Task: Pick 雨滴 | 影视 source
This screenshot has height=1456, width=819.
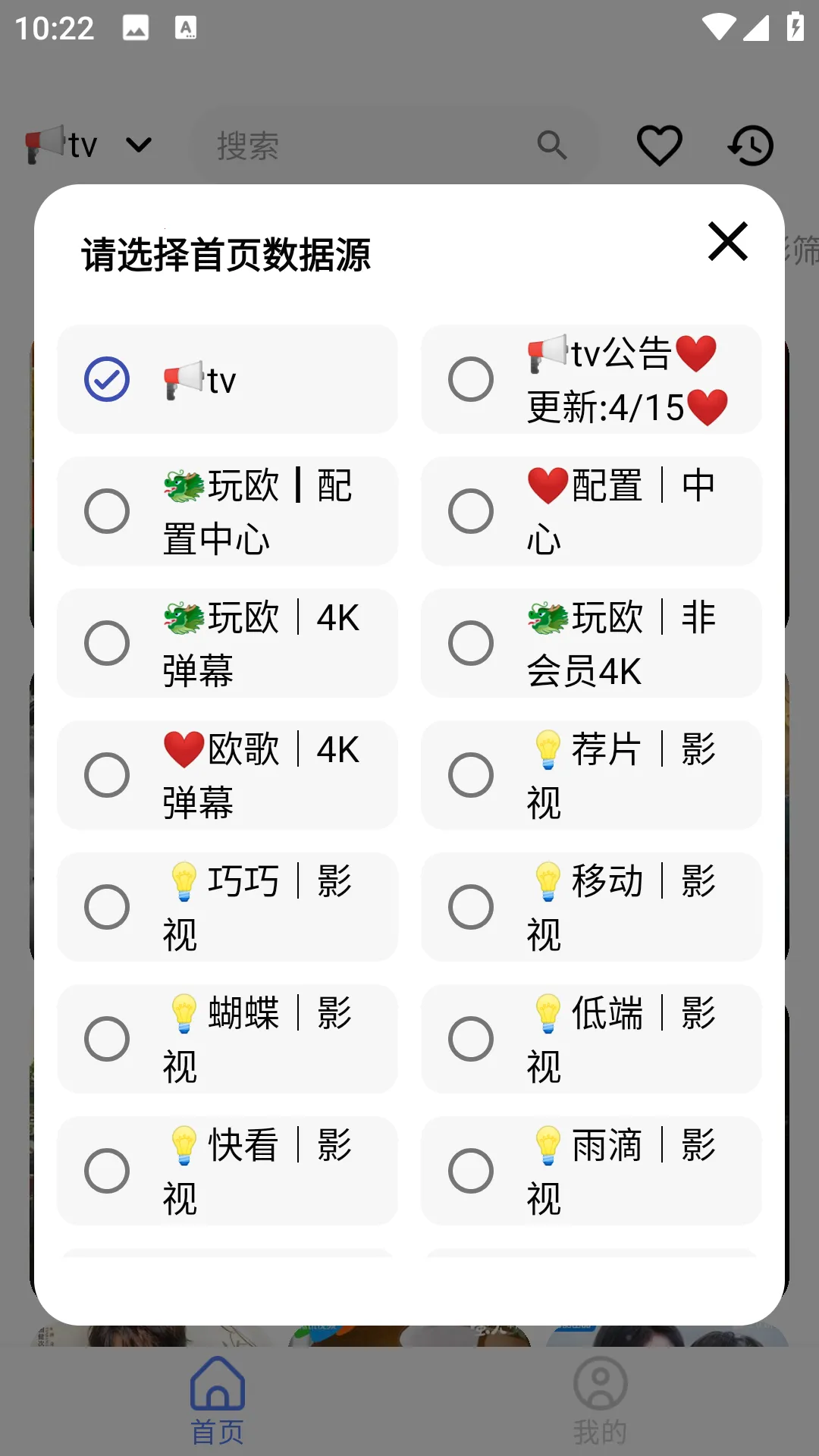Action: coord(591,1171)
